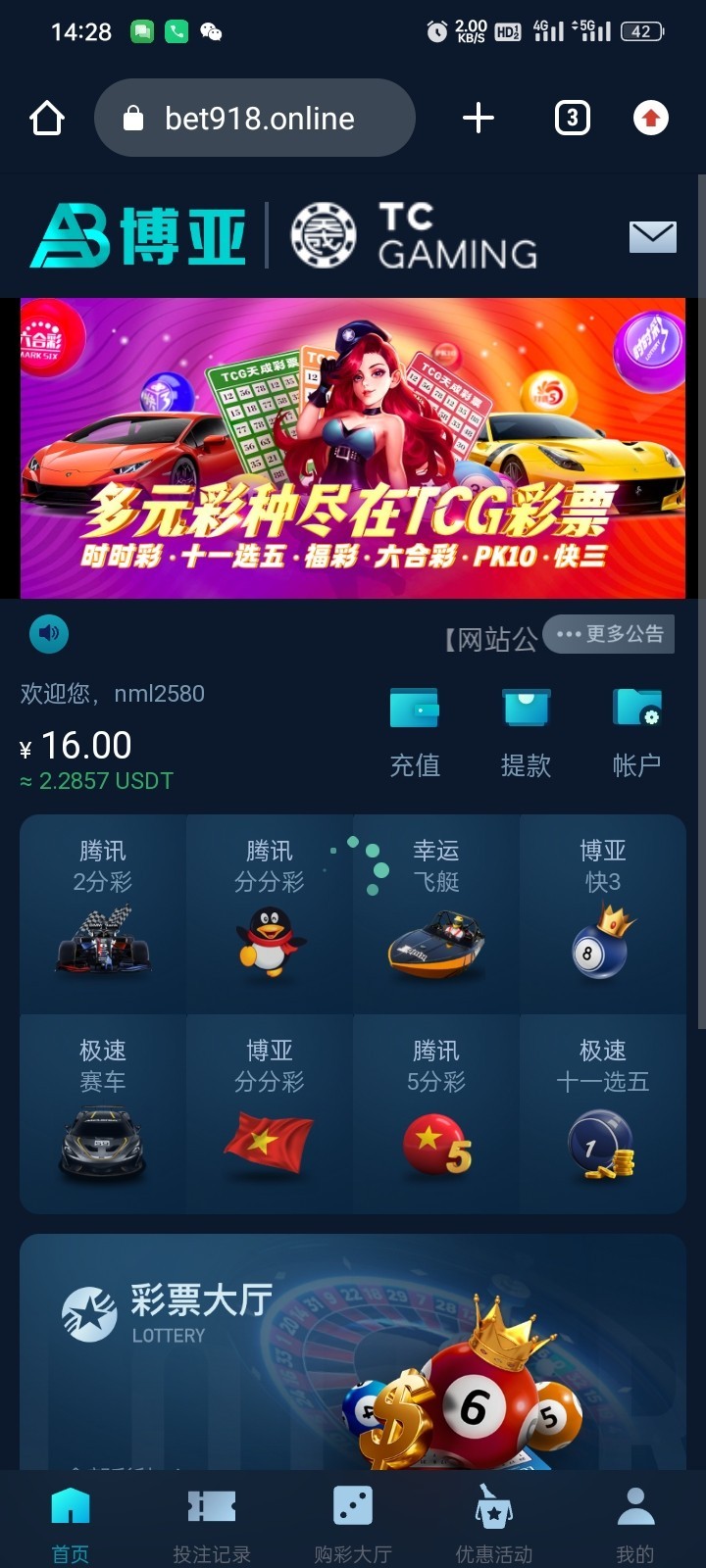706x1568 pixels.
Task: Open the 腾讯2分彩 game
Action: (x=103, y=913)
